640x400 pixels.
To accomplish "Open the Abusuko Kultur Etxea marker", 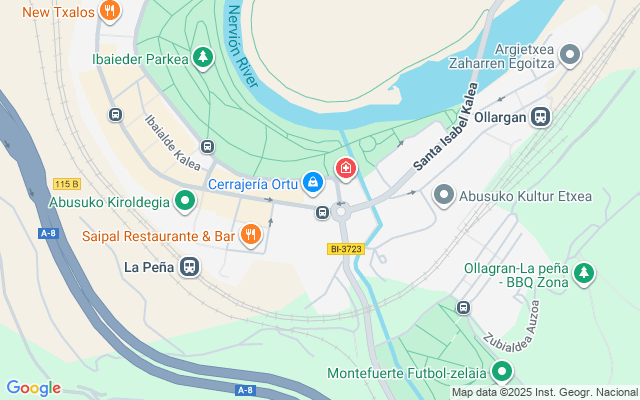I will tap(444, 196).
